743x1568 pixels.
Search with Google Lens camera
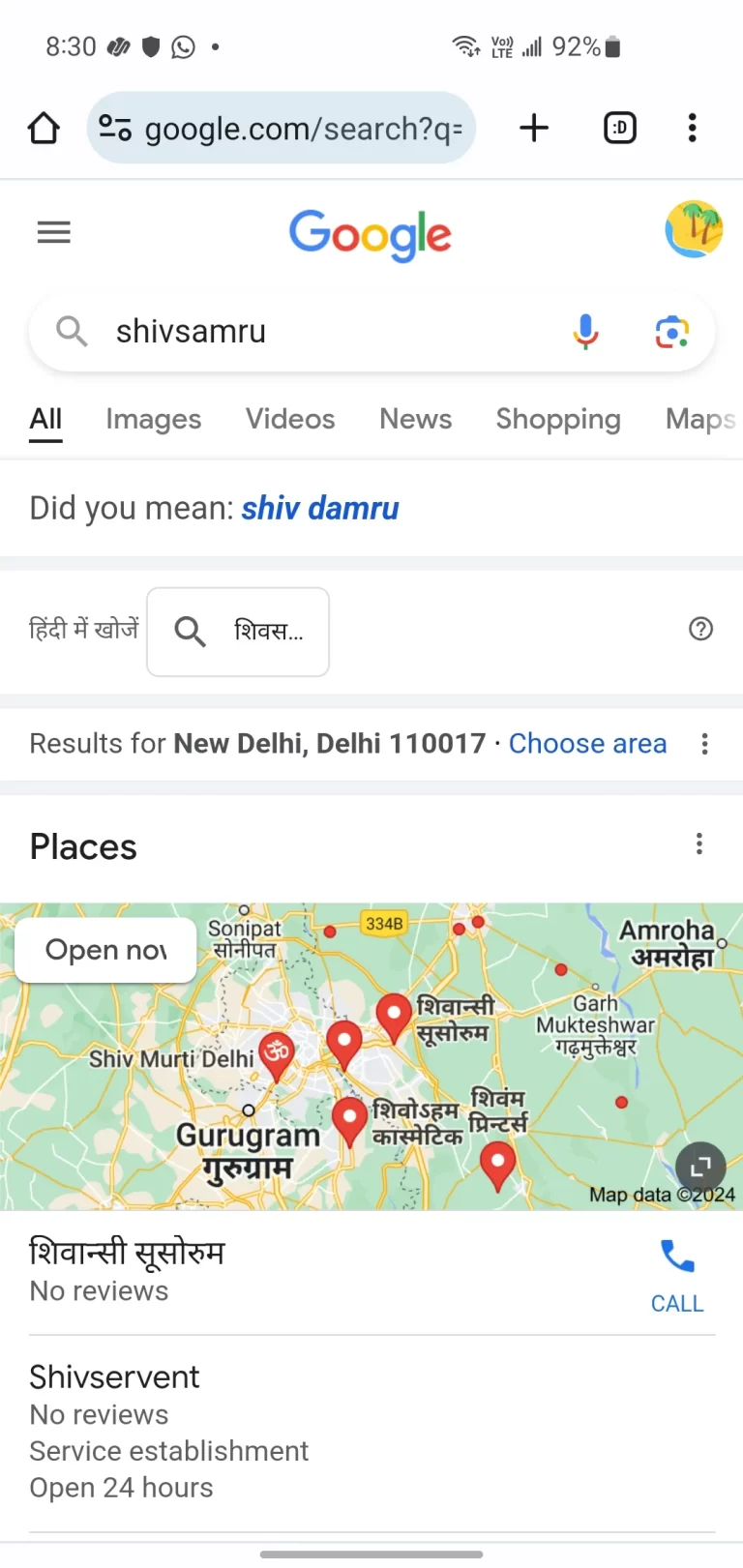pos(672,332)
